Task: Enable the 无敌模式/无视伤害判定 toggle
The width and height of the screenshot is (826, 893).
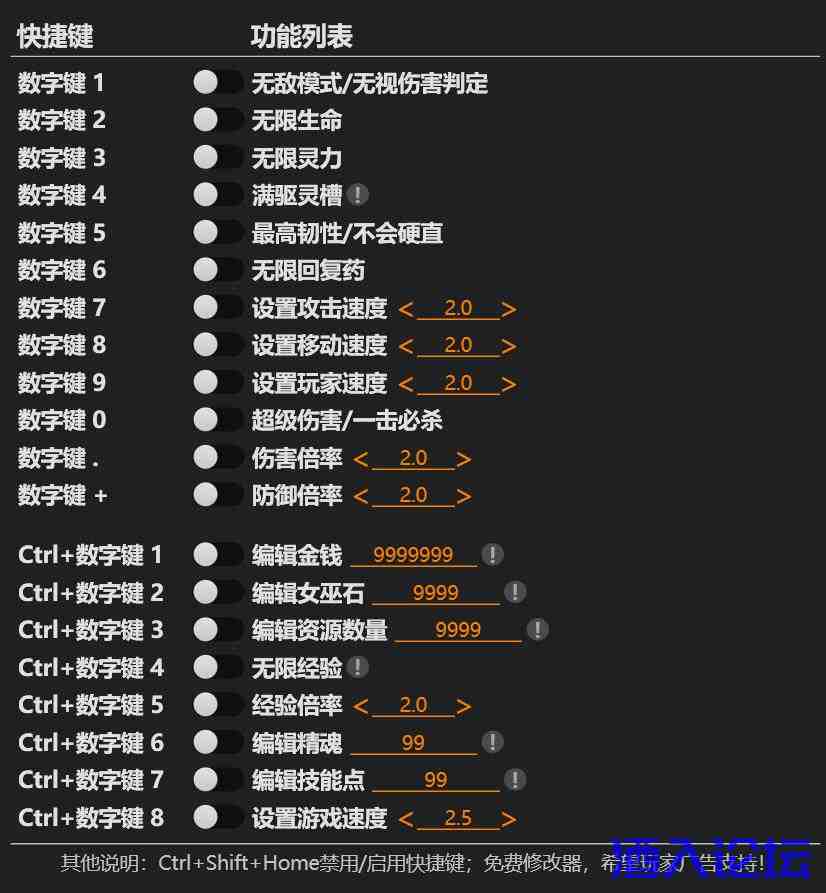Action: (x=218, y=82)
